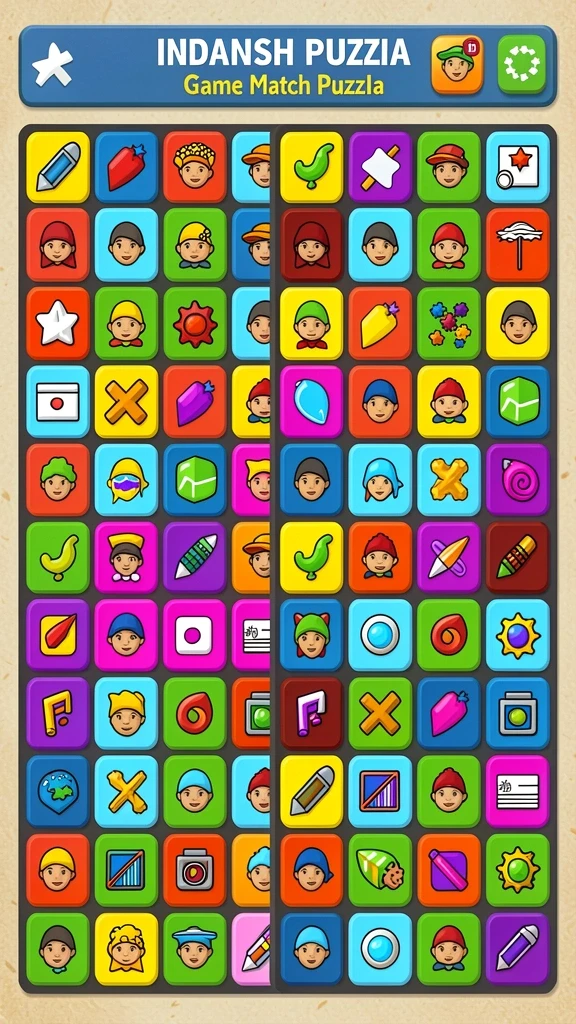Tap the blue balloon tile on magenta
The image size is (576, 1024).
312,401
